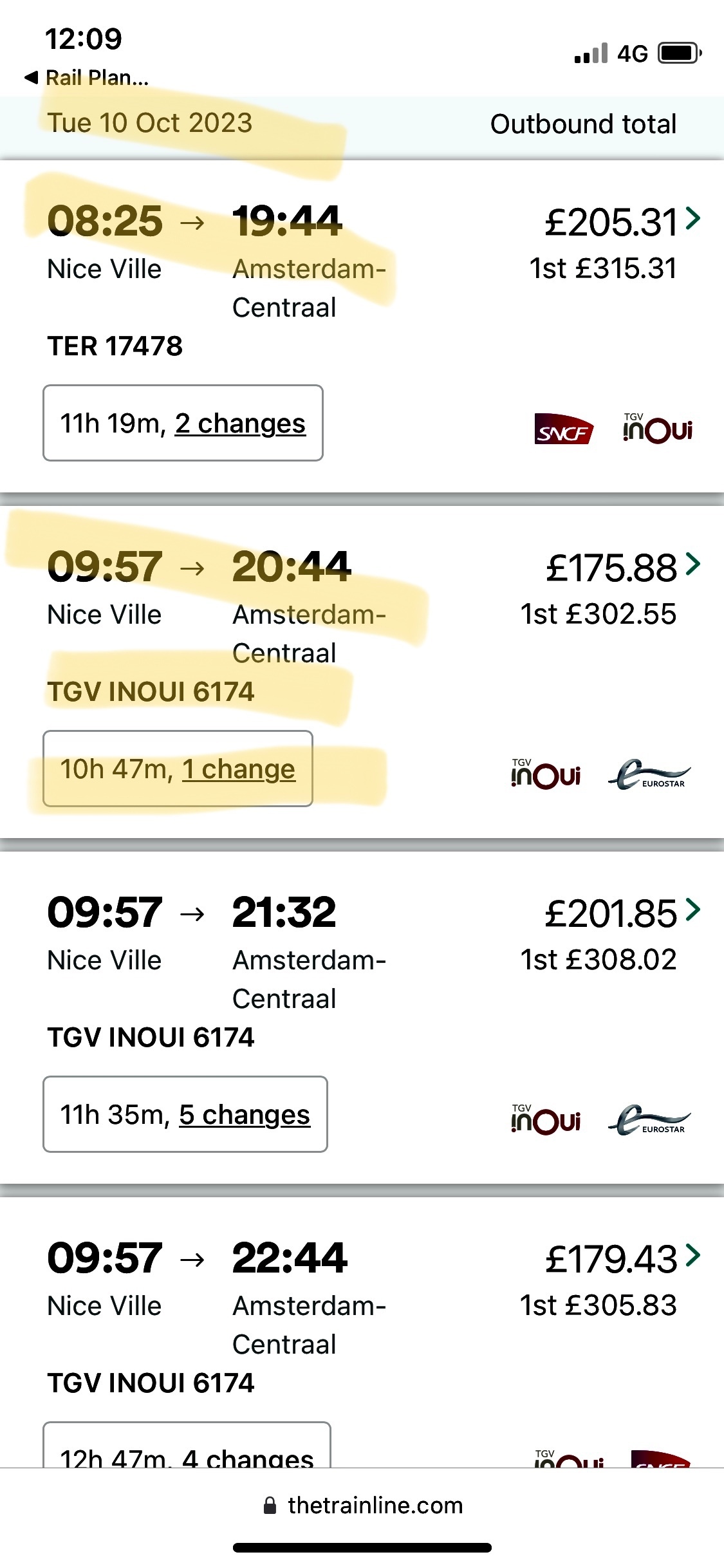The width and height of the screenshot is (724, 1568).
Task: View the 2 changes details
Action: pos(240,424)
